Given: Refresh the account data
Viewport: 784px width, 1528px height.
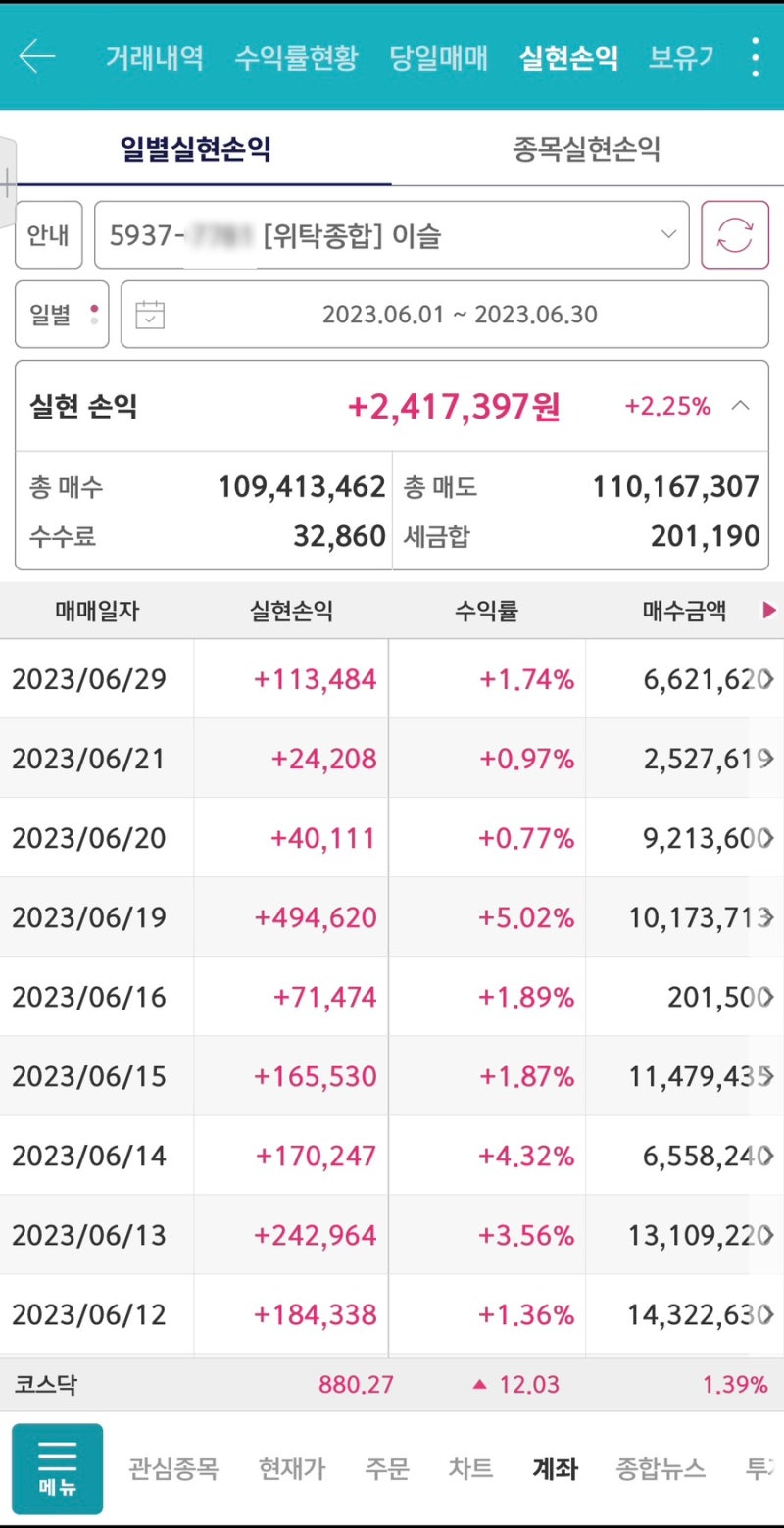Looking at the screenshot, I should pyautogui.click(x=735, y=235).
